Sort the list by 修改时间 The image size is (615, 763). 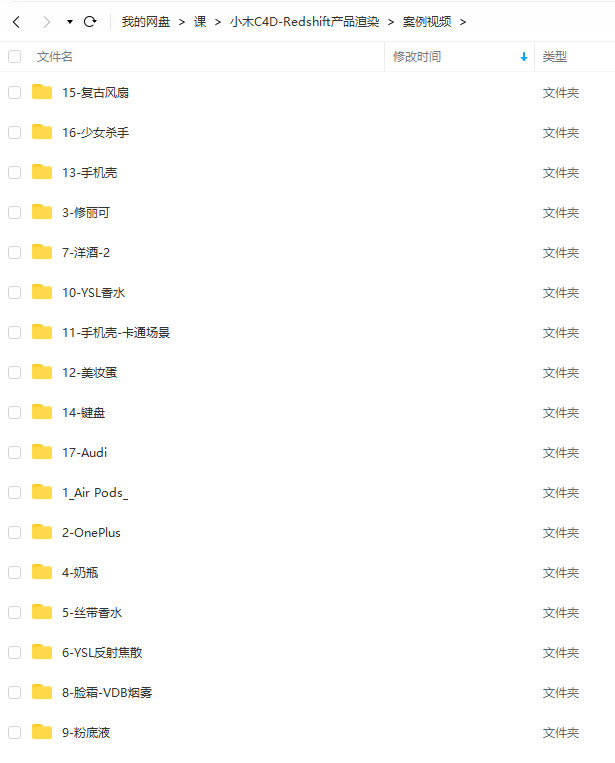pyautogui.click(x=417, y=57)
